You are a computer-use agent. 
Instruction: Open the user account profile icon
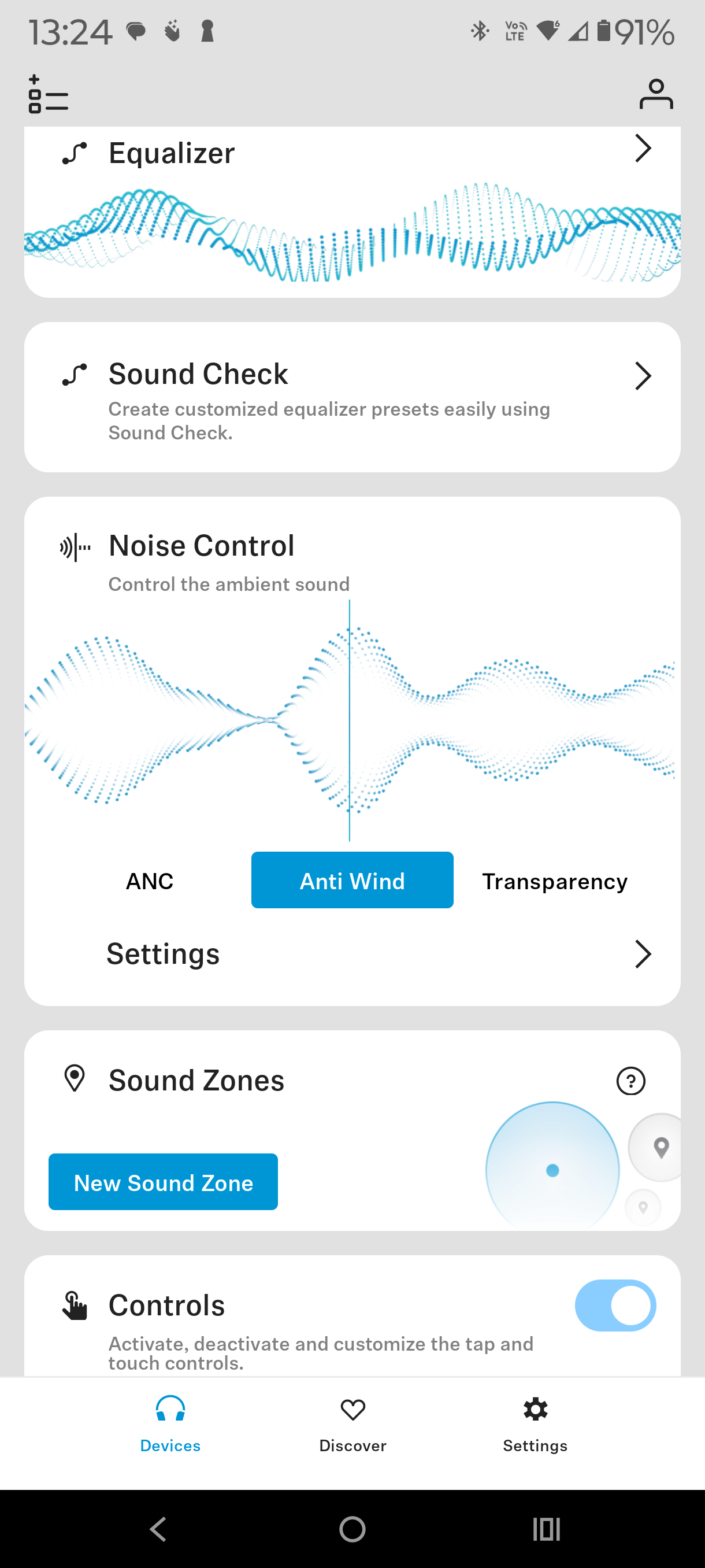coord(656,94)
